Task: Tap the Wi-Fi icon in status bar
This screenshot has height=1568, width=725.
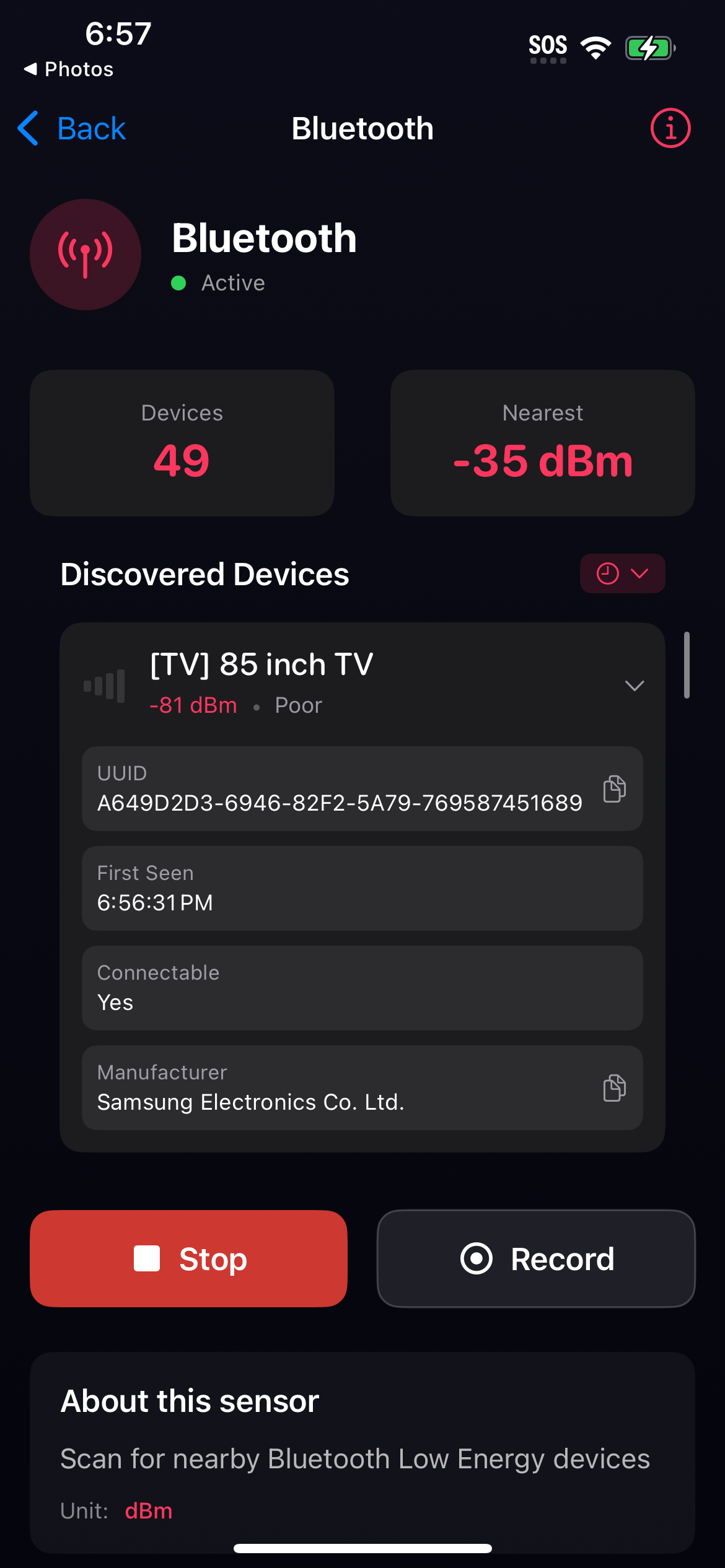Action: click(596, 46)
